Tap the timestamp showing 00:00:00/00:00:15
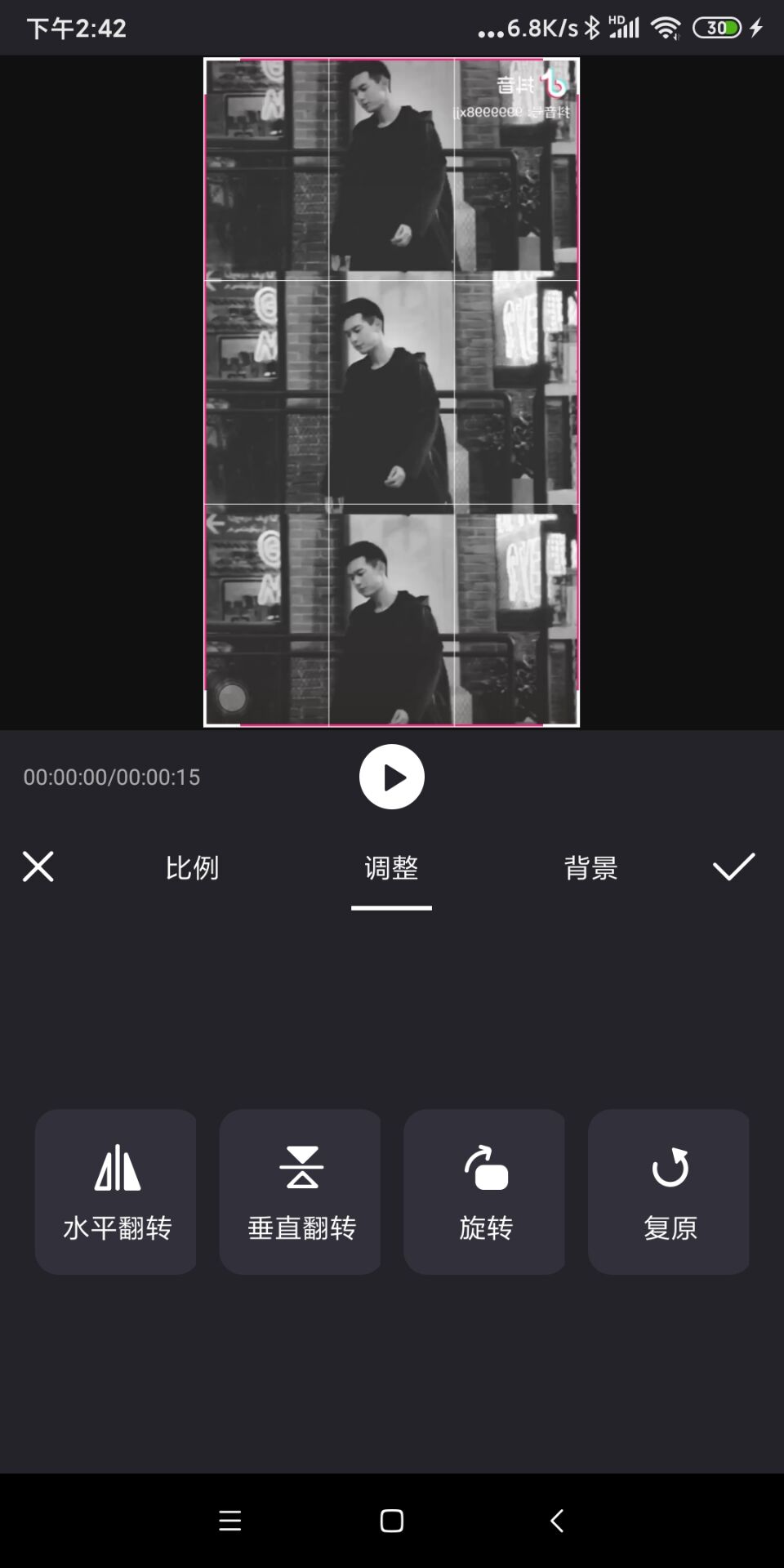Viewport: 784px width, 1568px height. (112, 777)
